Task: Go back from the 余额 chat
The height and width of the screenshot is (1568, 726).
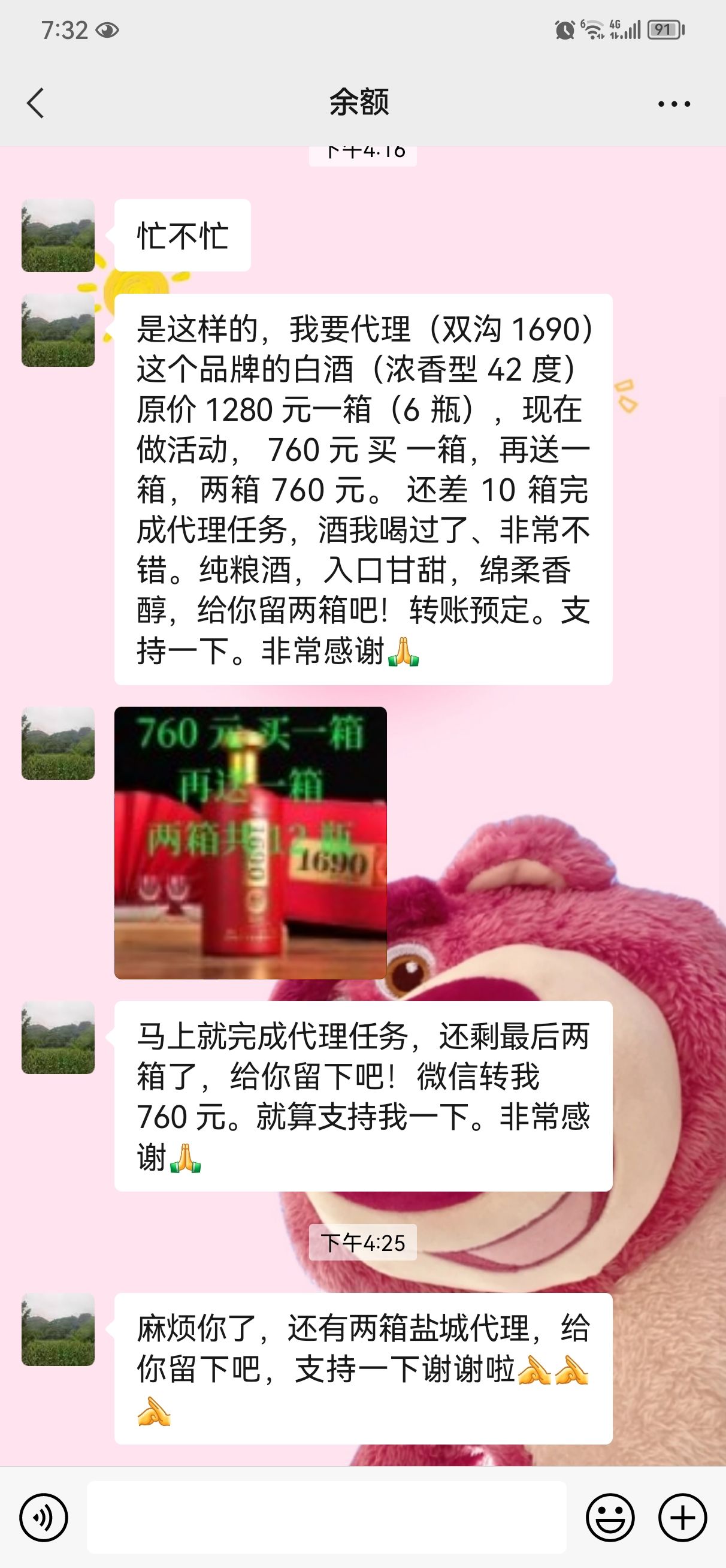Action: pyautogui.click(x=35, y=103)
